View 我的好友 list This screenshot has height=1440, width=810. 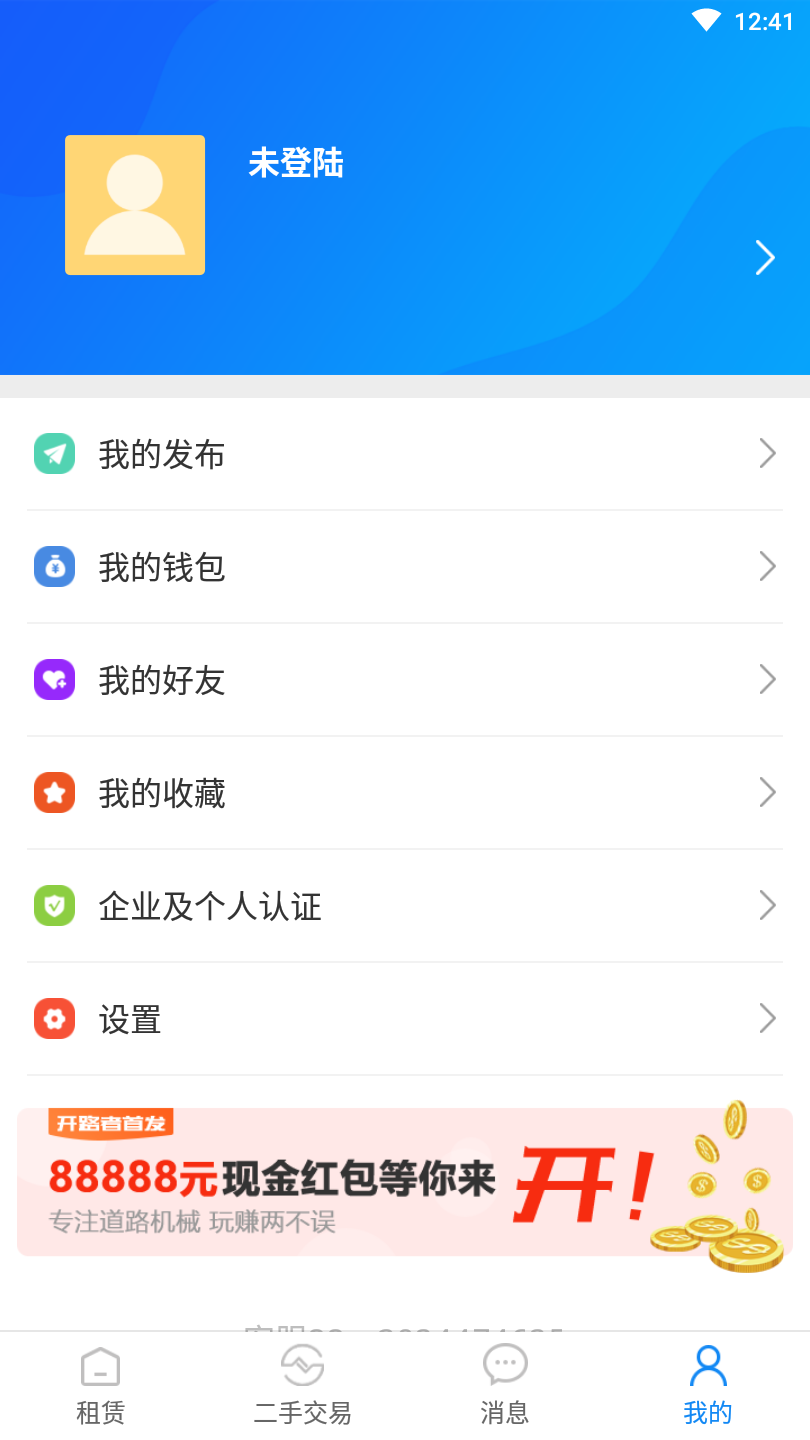point(405,680)
